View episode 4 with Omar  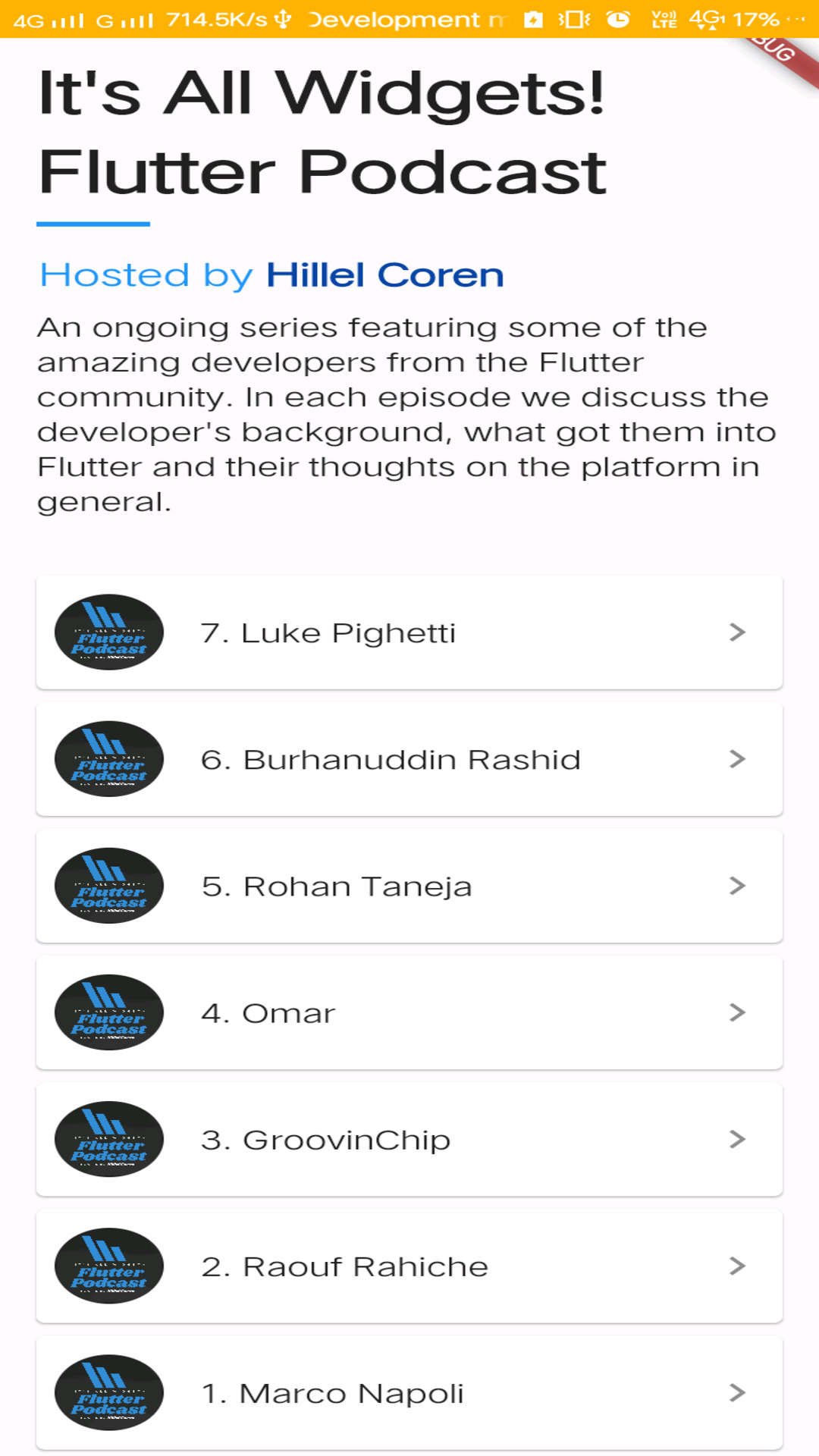(409, 1012)
